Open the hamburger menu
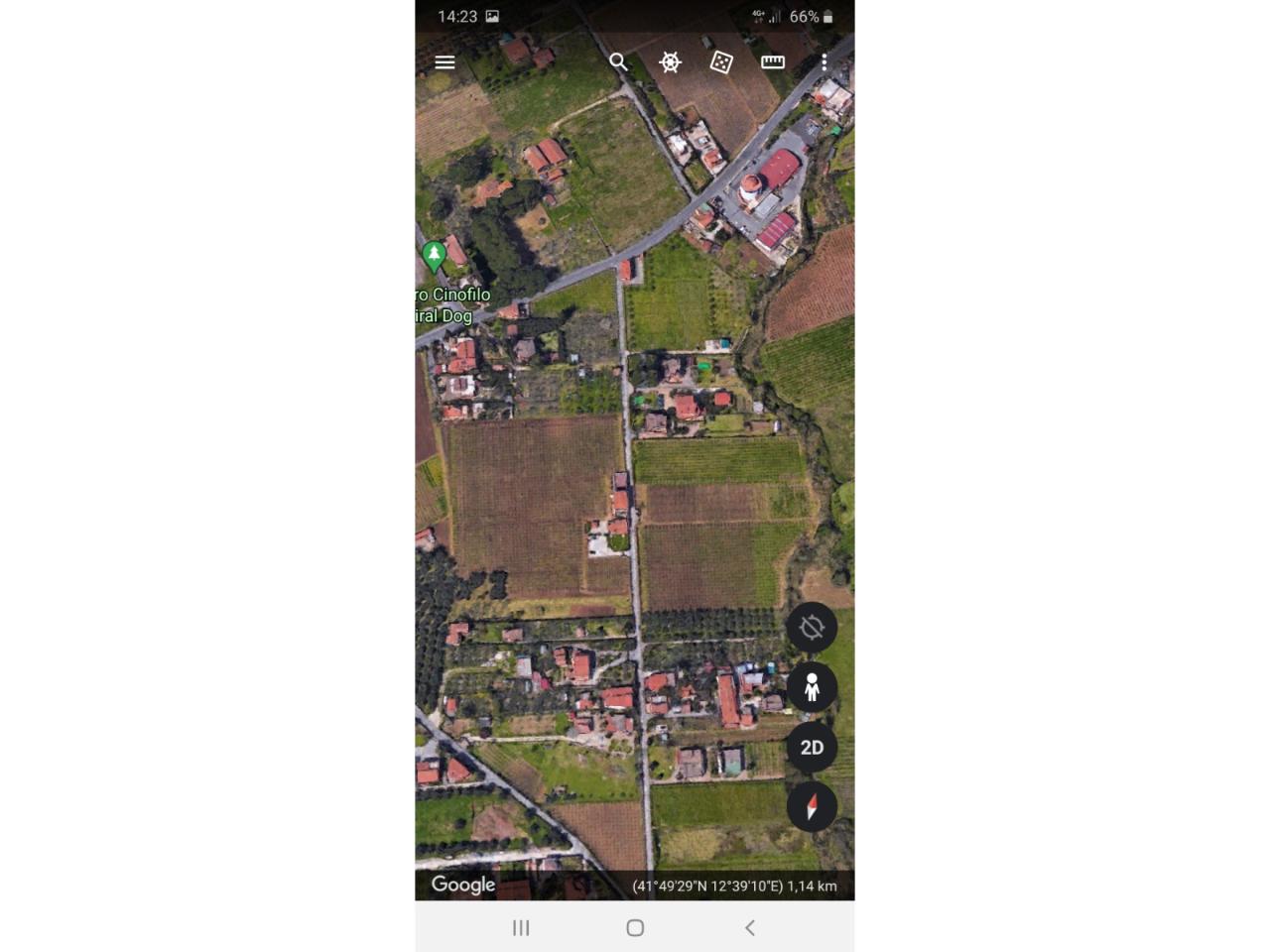This screenshot has height=952, width=1270. click(x=444, y=62)
